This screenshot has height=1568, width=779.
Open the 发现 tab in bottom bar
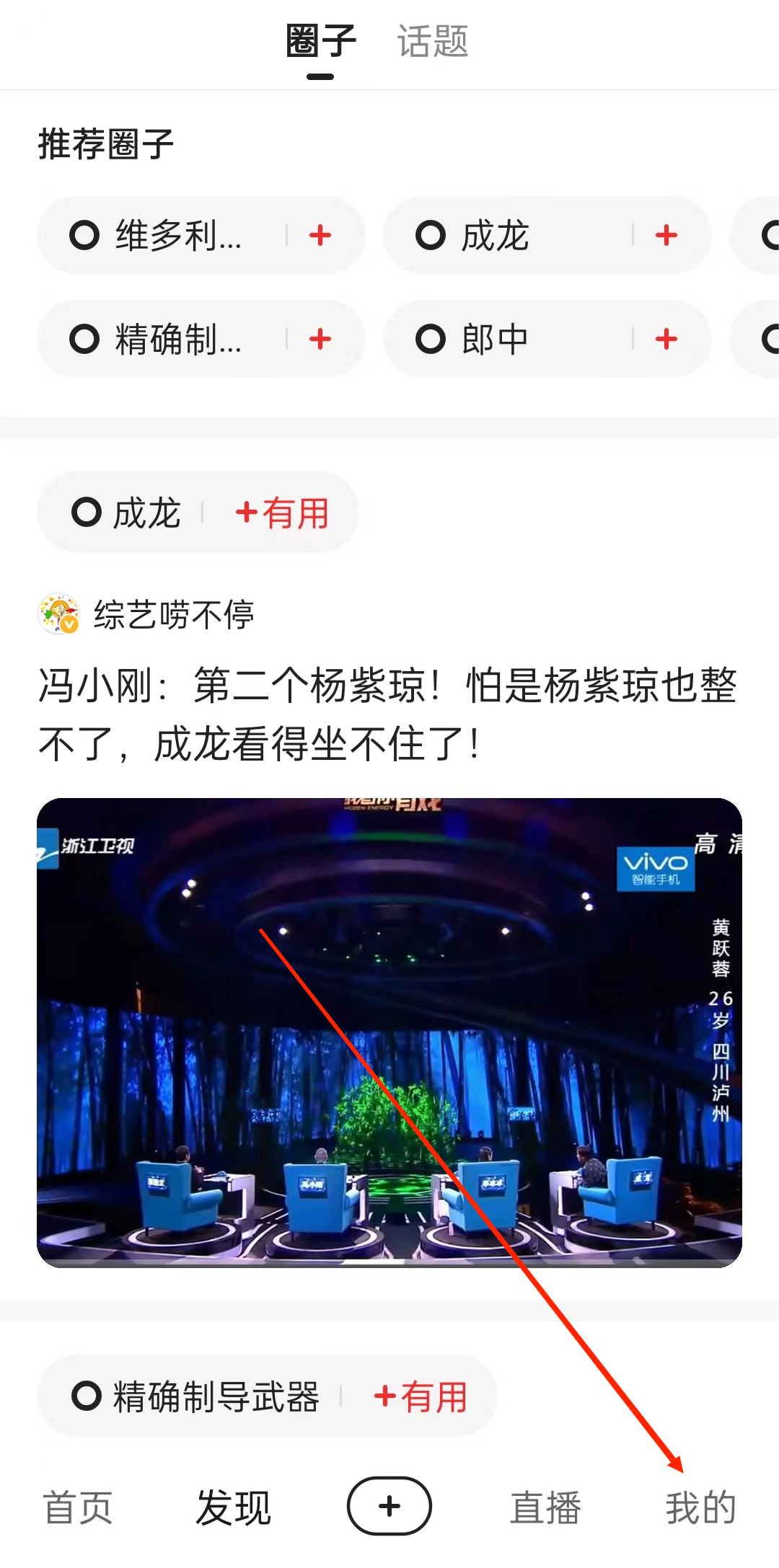tap(233, 1507)
